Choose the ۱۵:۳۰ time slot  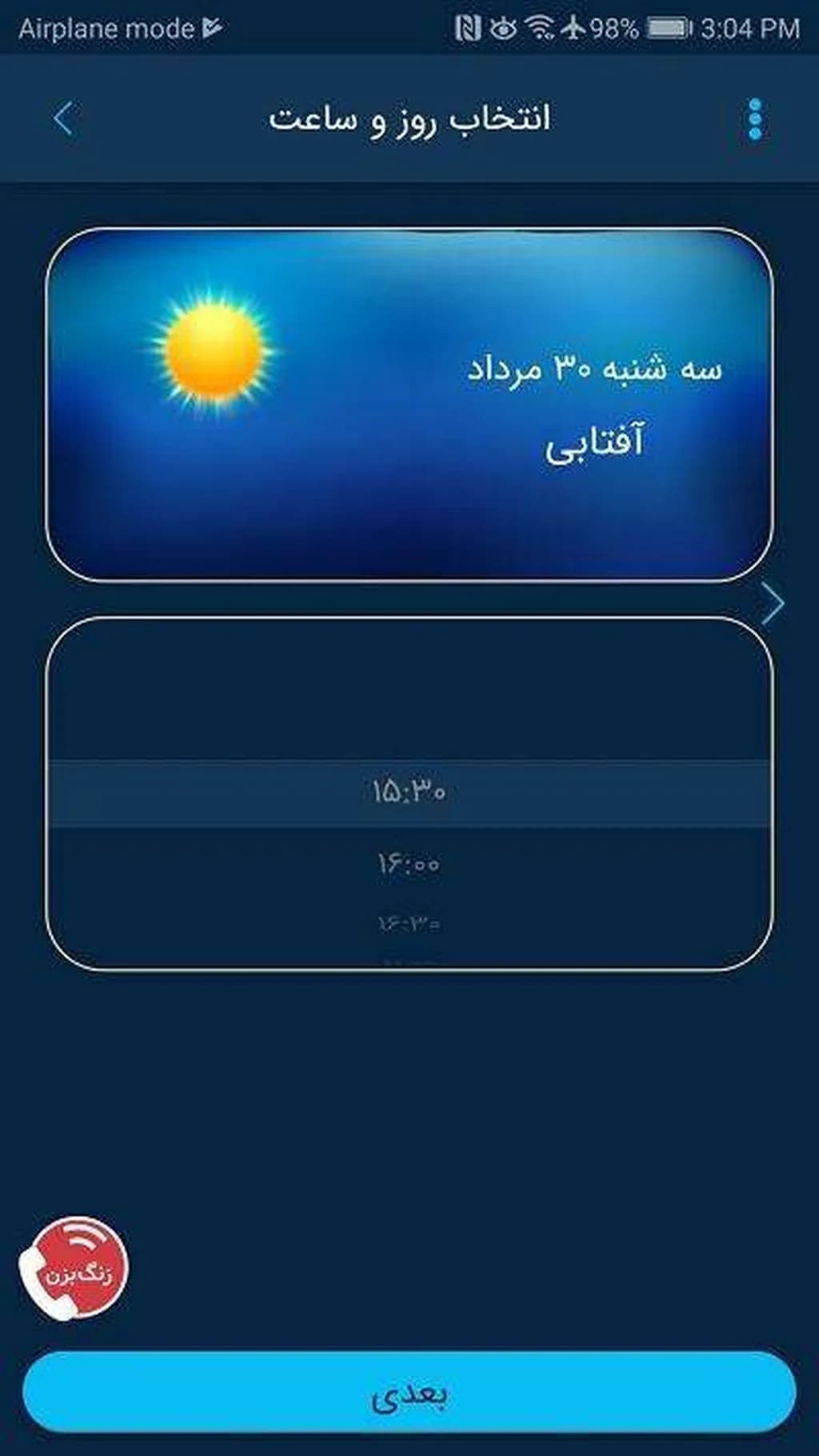(409, 792)
